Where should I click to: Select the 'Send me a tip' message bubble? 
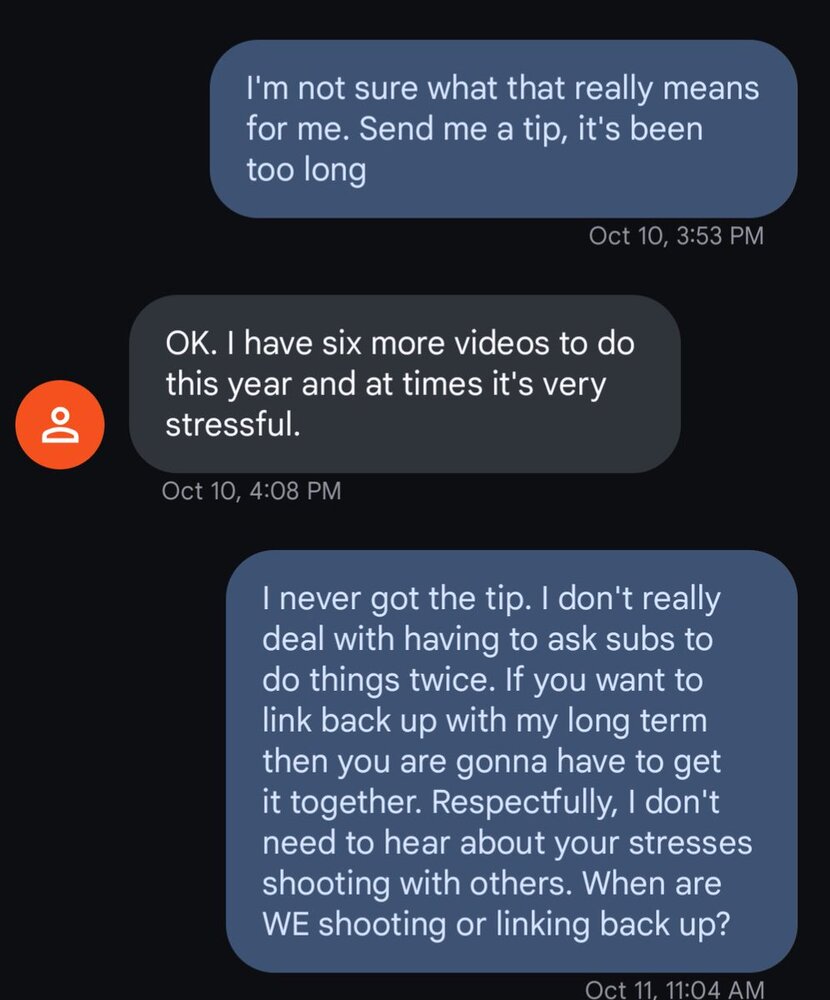point(503,129)
